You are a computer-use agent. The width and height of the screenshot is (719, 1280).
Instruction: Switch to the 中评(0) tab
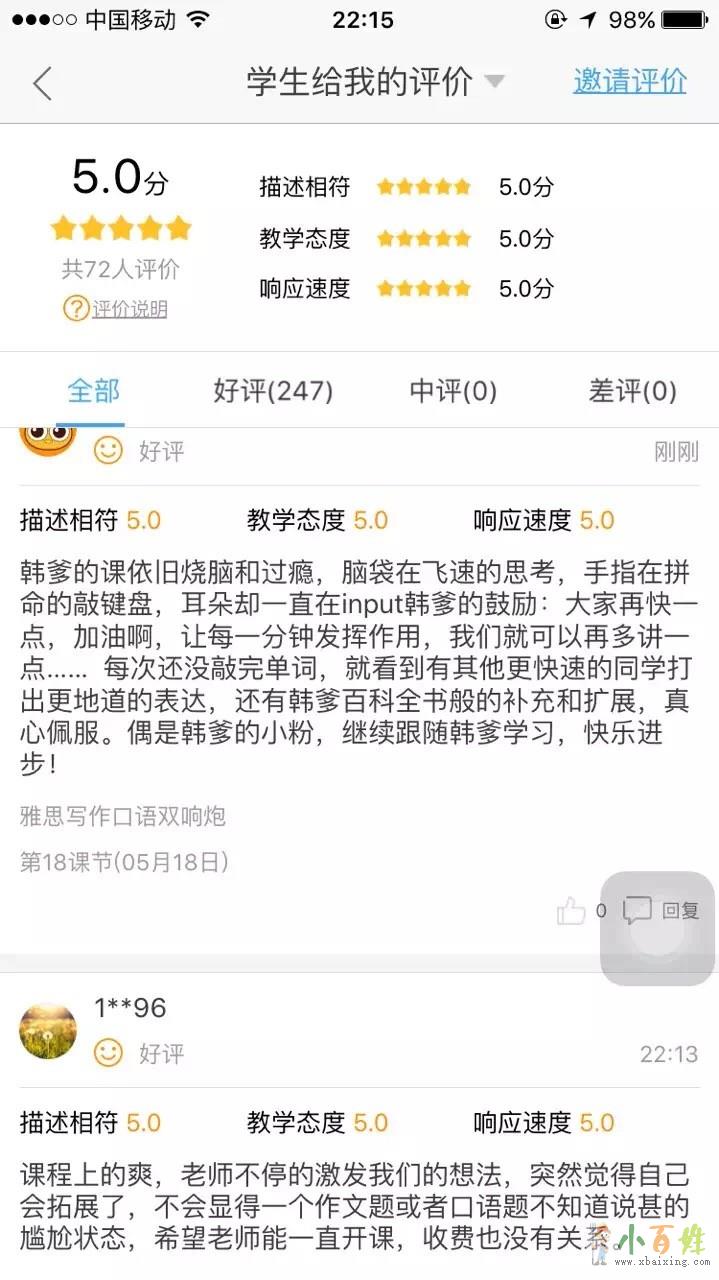[453, 391]
